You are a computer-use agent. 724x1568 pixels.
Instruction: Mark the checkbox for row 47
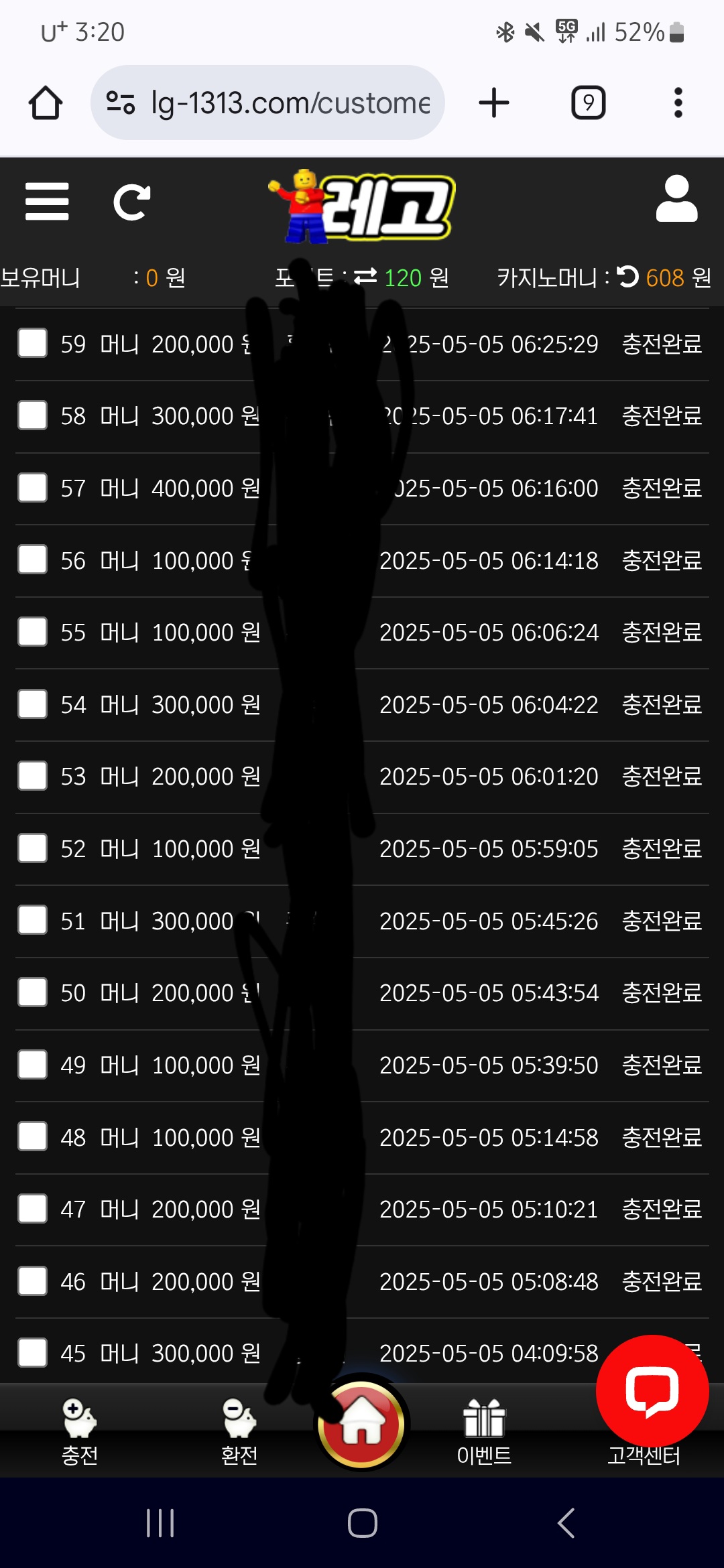[x=32, y=1209]
